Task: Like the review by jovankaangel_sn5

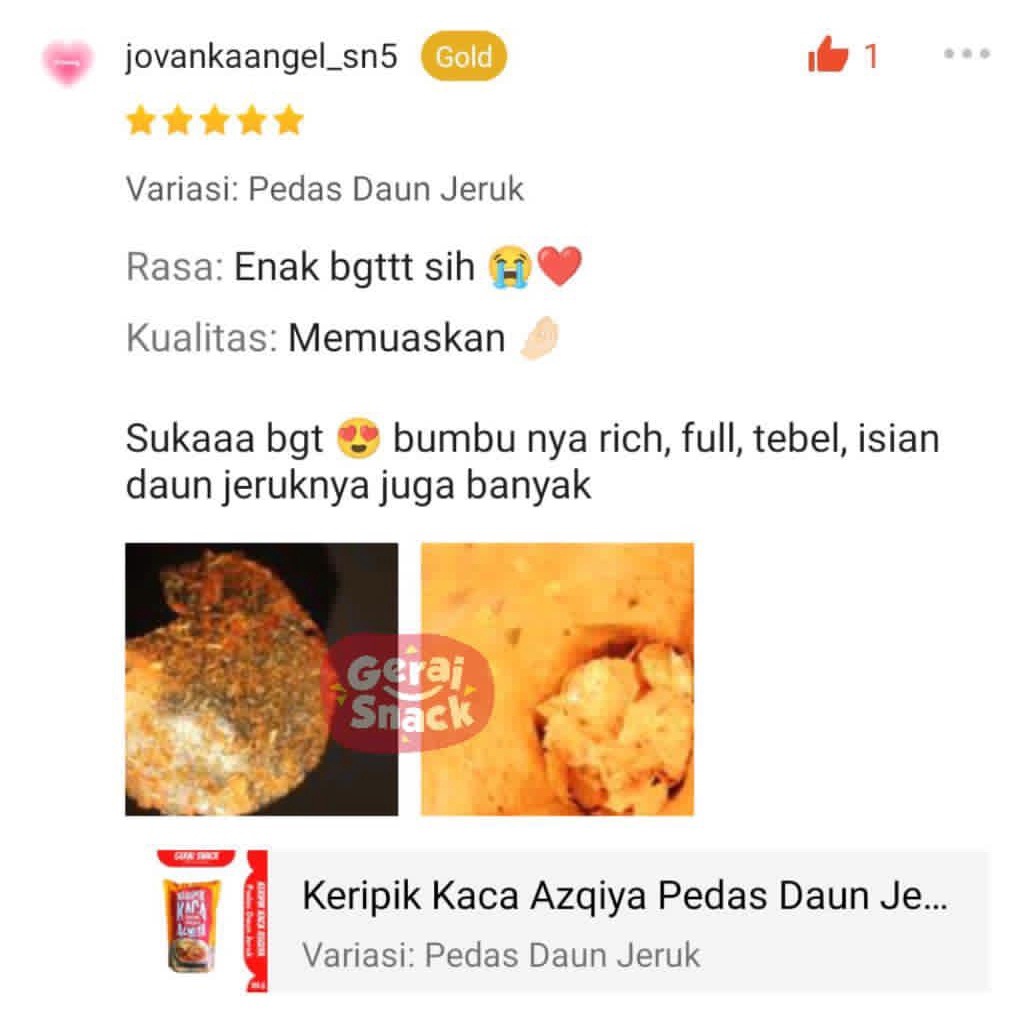Action: pyautogui.click(x=828, y=56)
